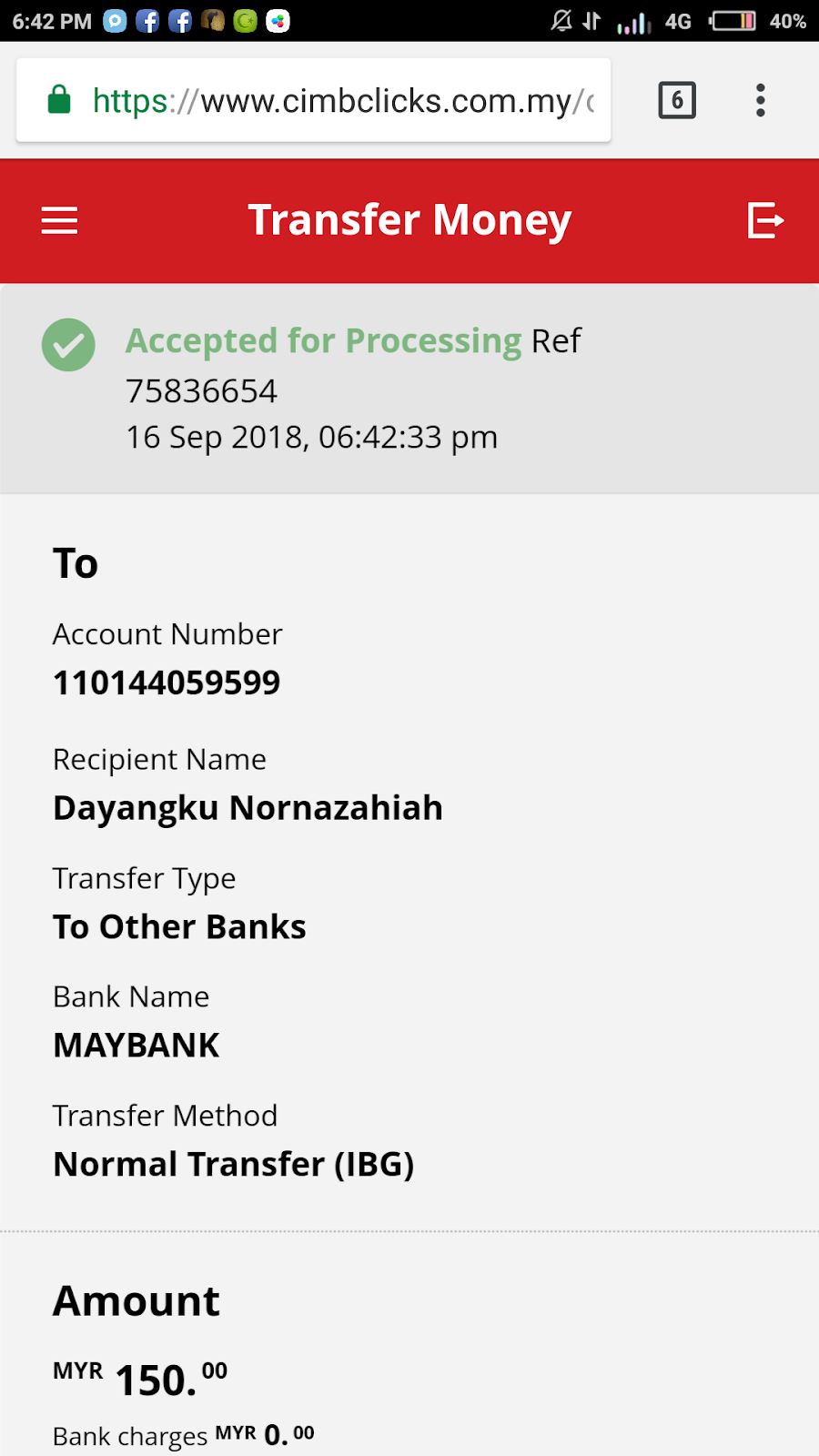Open the hamburger navigation menu

59,220
